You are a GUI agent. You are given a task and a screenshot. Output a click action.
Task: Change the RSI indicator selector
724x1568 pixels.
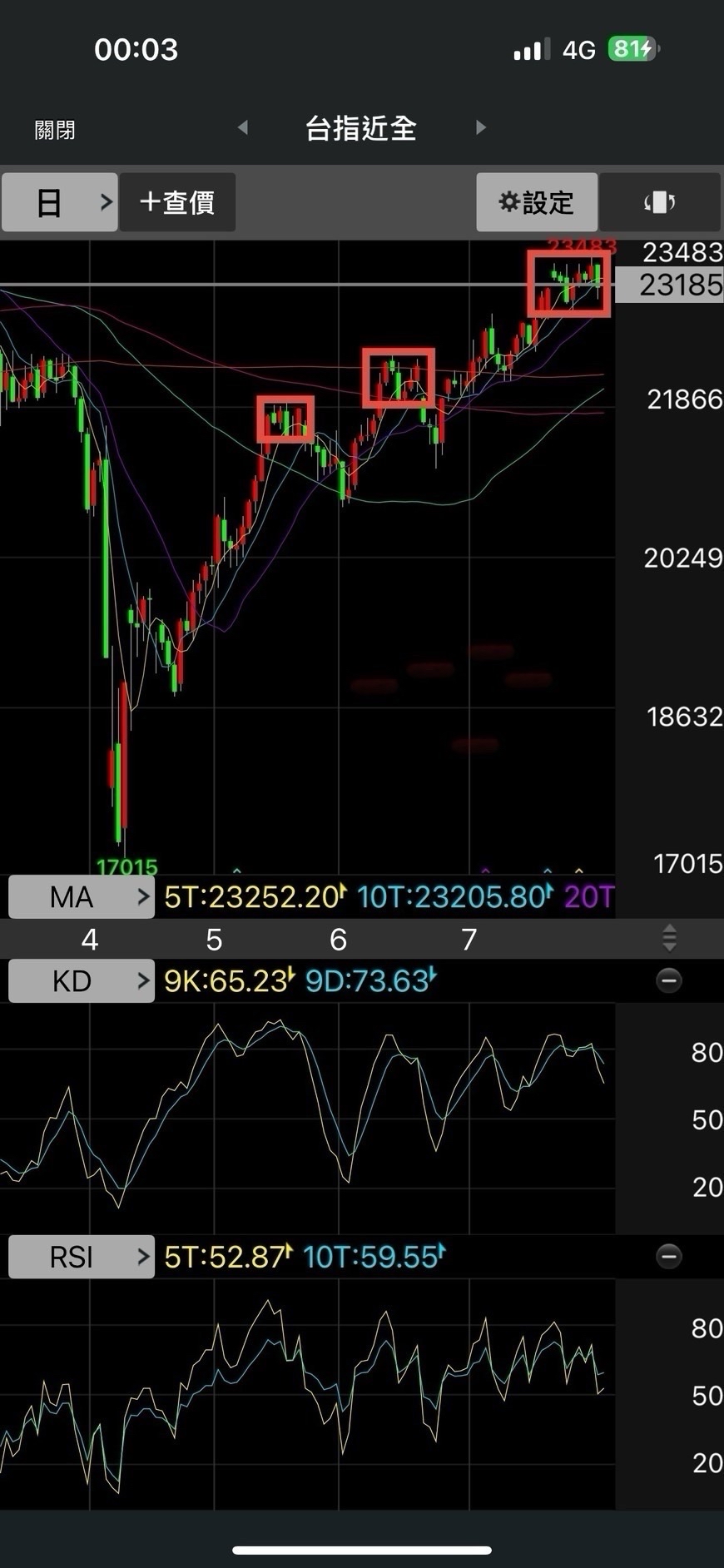(x=82, y=1257)
